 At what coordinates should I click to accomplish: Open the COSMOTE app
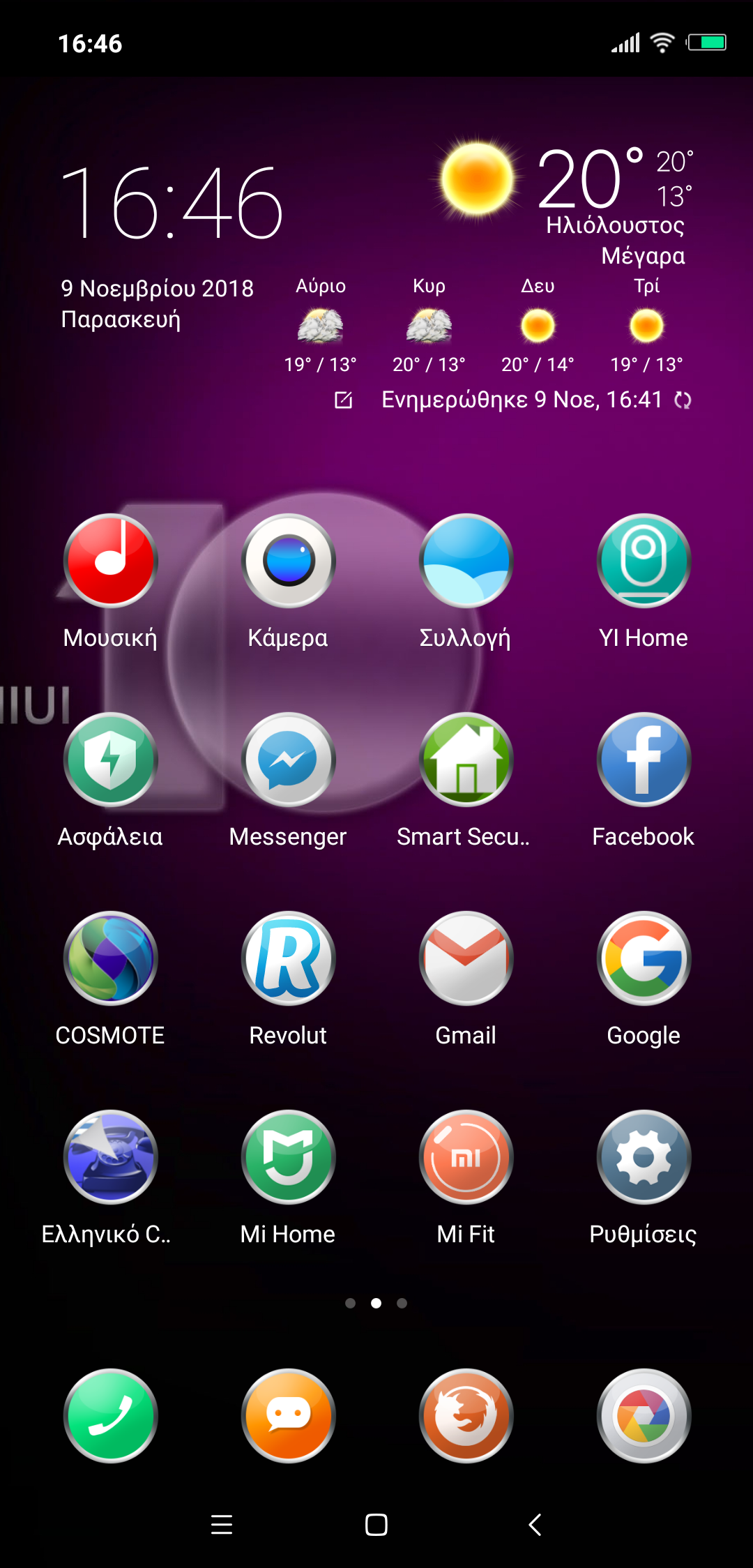(x=110, y=959)
